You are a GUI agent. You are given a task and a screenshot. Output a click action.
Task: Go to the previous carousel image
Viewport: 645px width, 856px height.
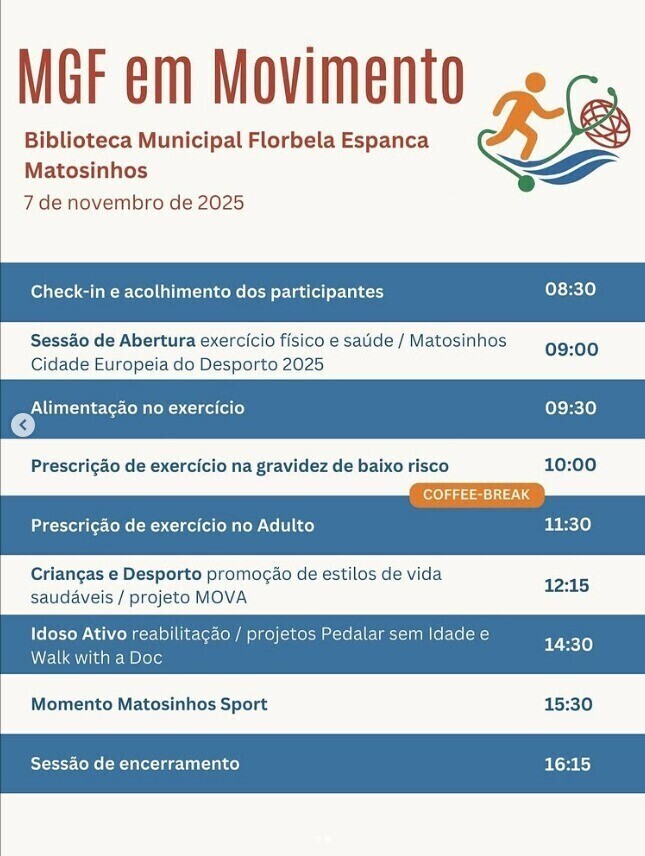point(23,425)
